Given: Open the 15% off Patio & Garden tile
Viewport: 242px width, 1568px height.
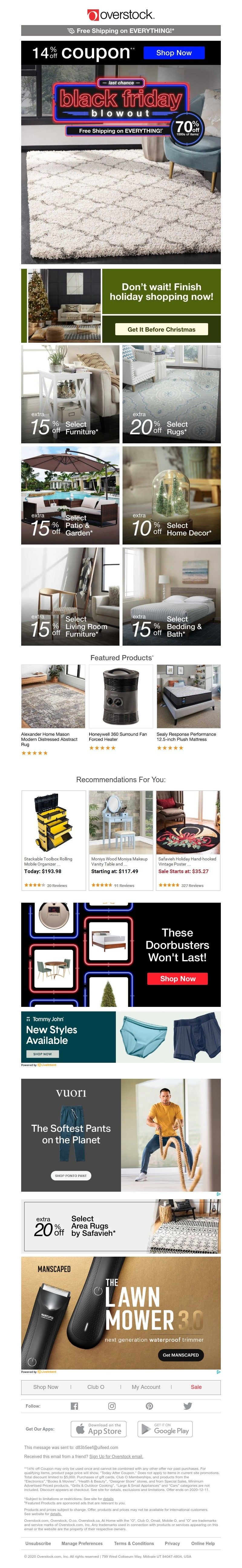Looking at the screenshot, I should pyautogui.click(x=70, y=495).
